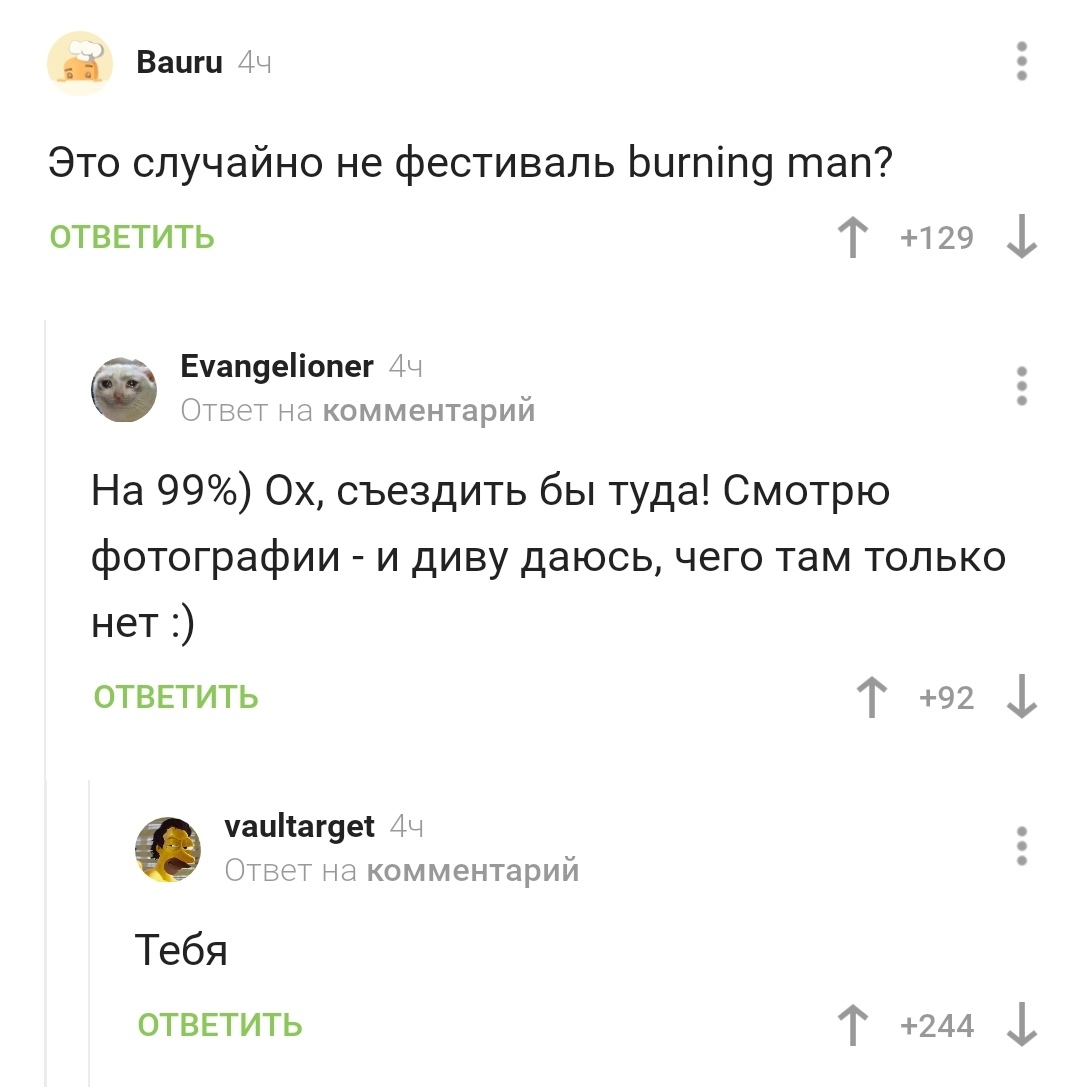Open overflow menu on Evangelioner's comment
The height and width of the screenshot is (1087, 1080).
[x=1021, y=386]
